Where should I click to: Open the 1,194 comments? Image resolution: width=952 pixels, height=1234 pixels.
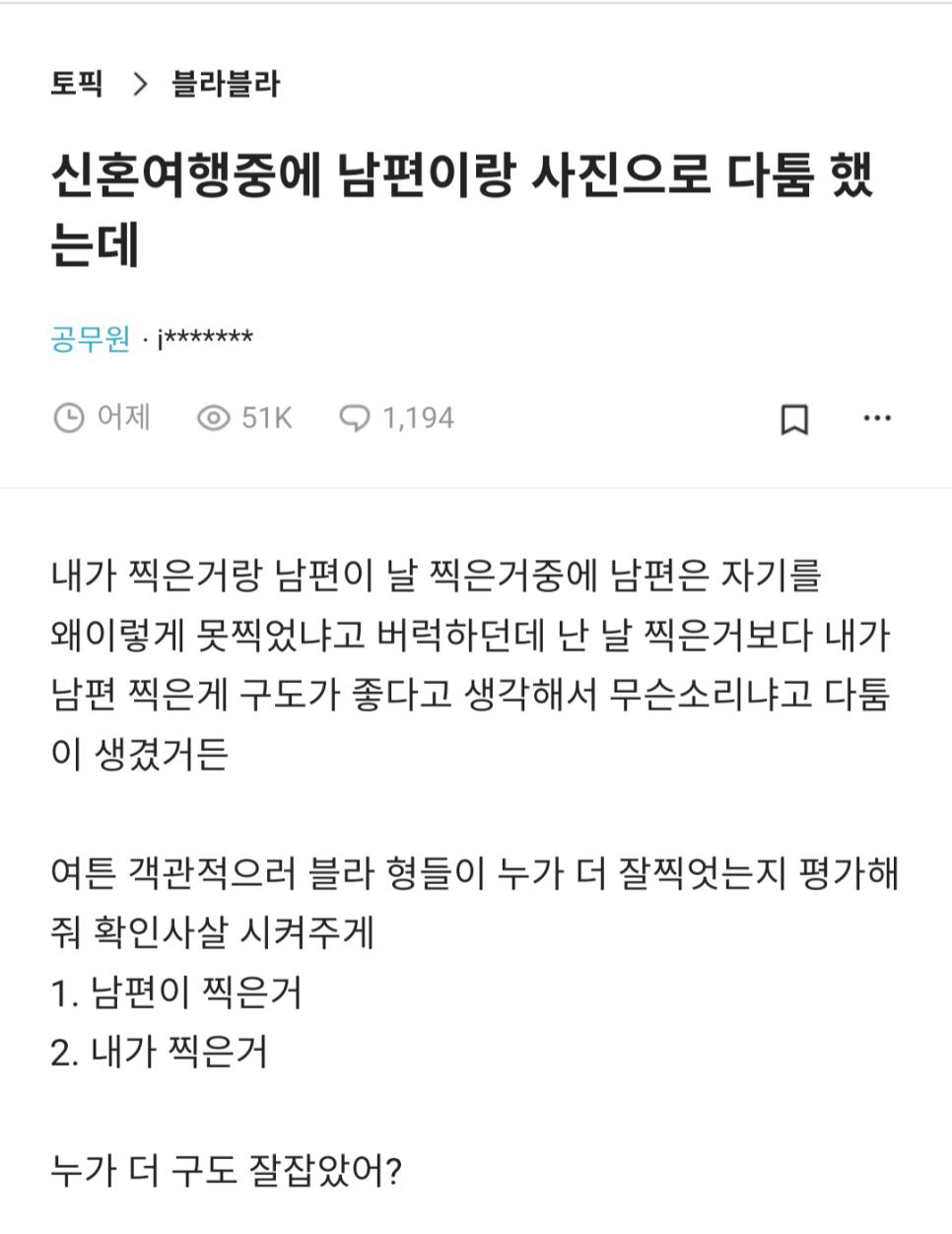tap(397, 418)
